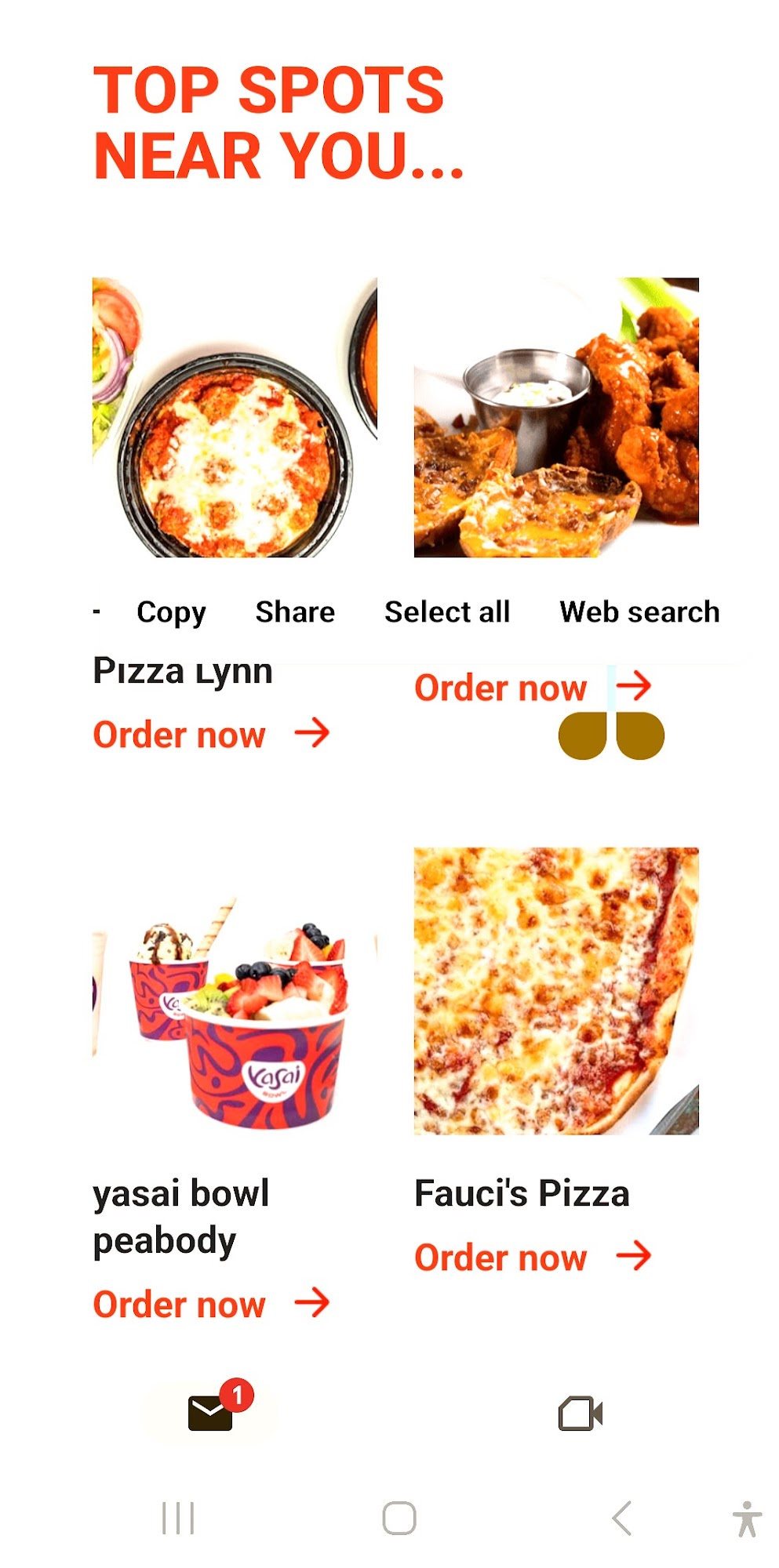Open the mail tab with one unread
This screenshot has height=1568, width=779.
pos(211,1413)
